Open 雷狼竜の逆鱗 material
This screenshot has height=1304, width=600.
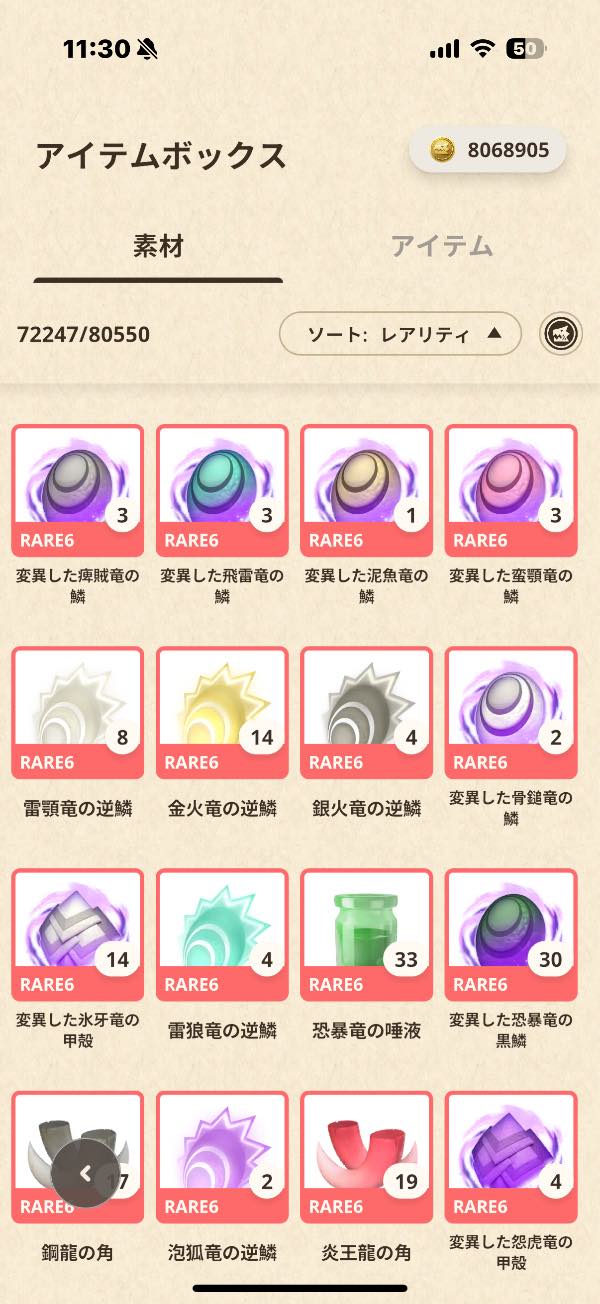coord(222,934)
